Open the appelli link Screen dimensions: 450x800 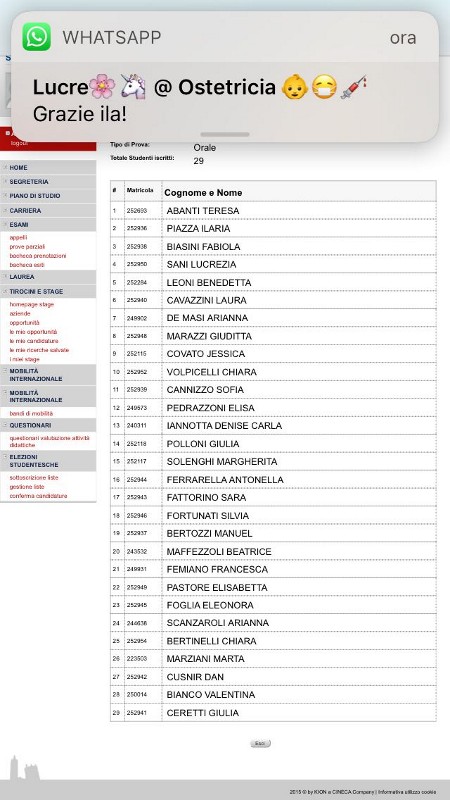pos(18,238)
